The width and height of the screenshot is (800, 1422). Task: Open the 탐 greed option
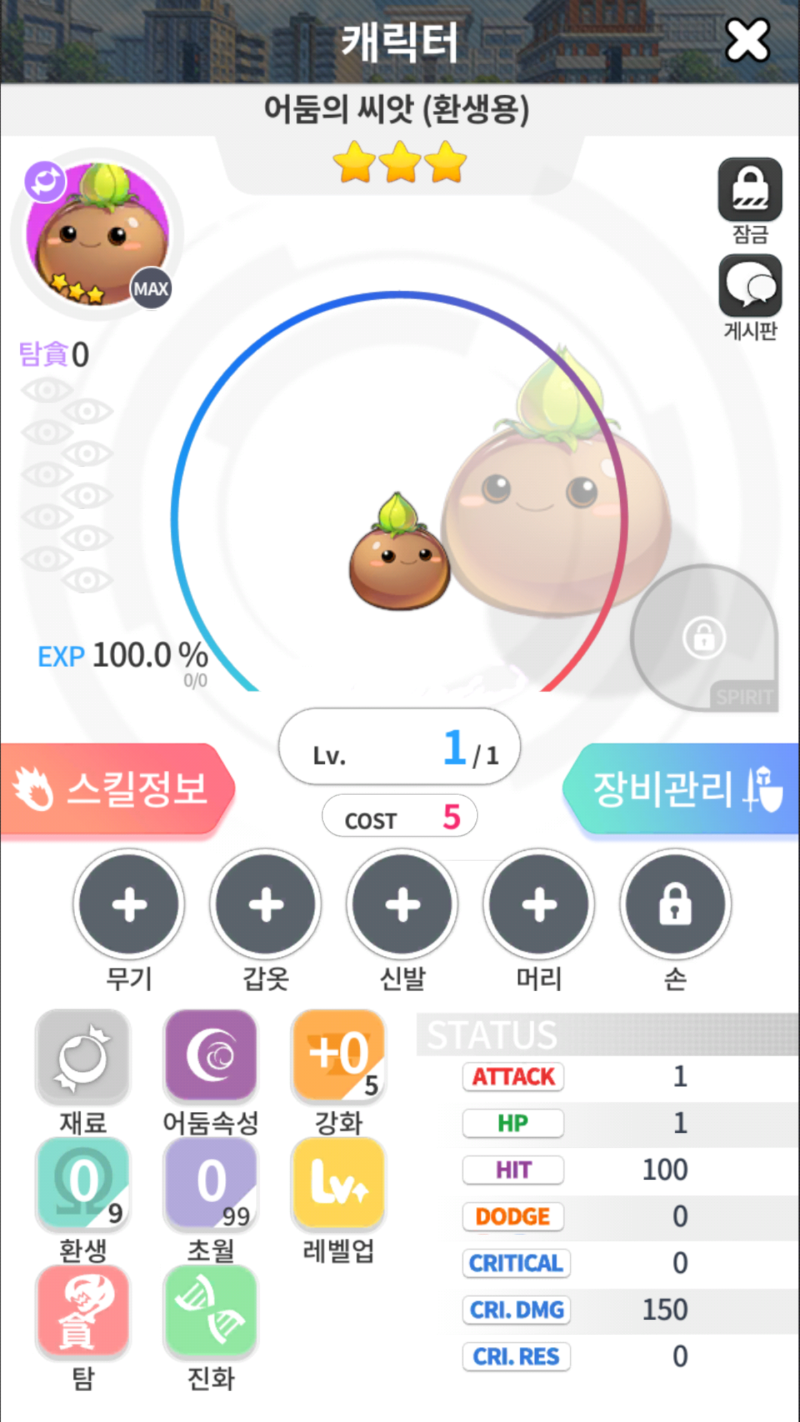83,1312
